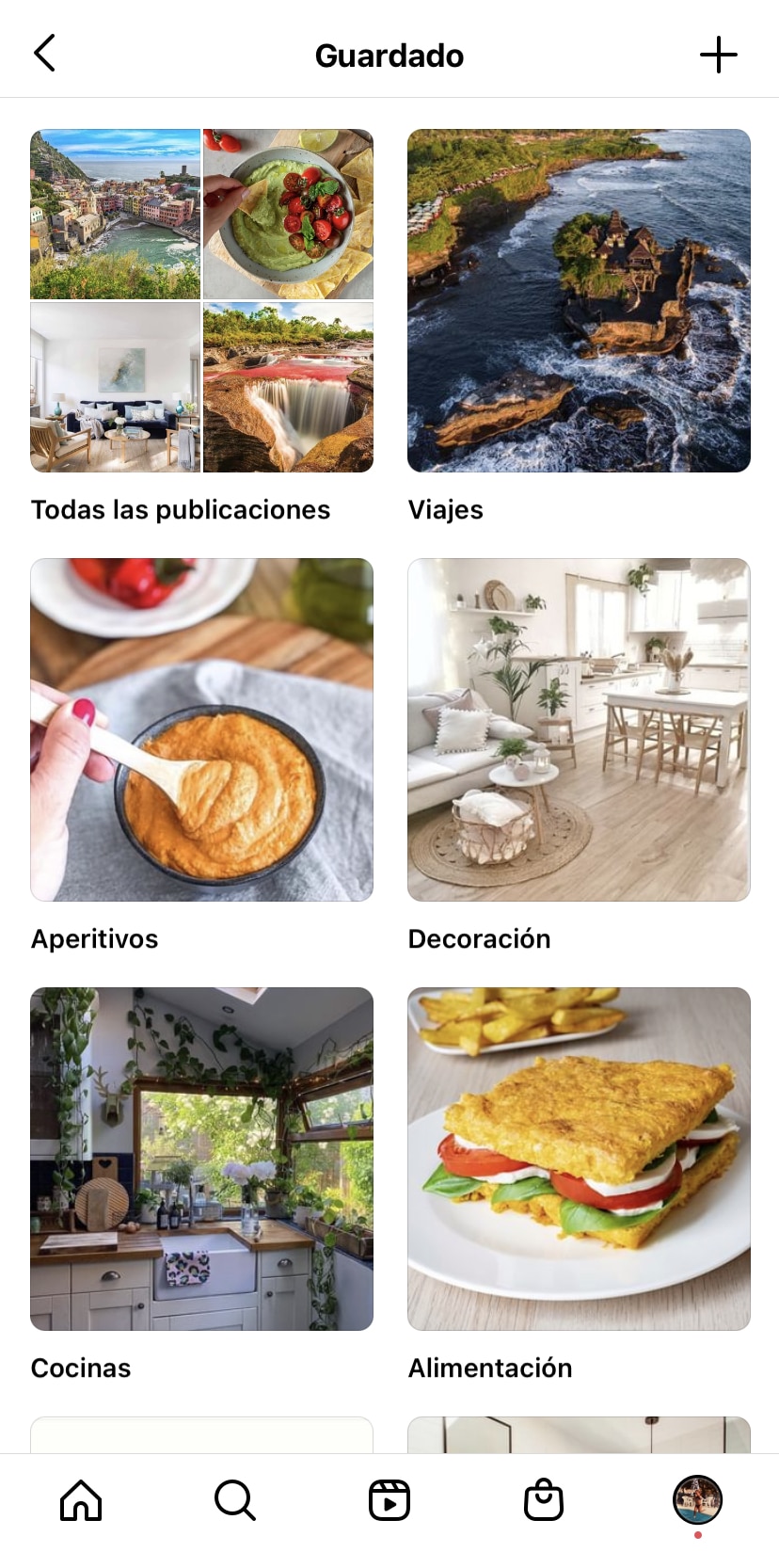Tap the plus icon to create a collection

pyautogui.click(x=719, y=55)
